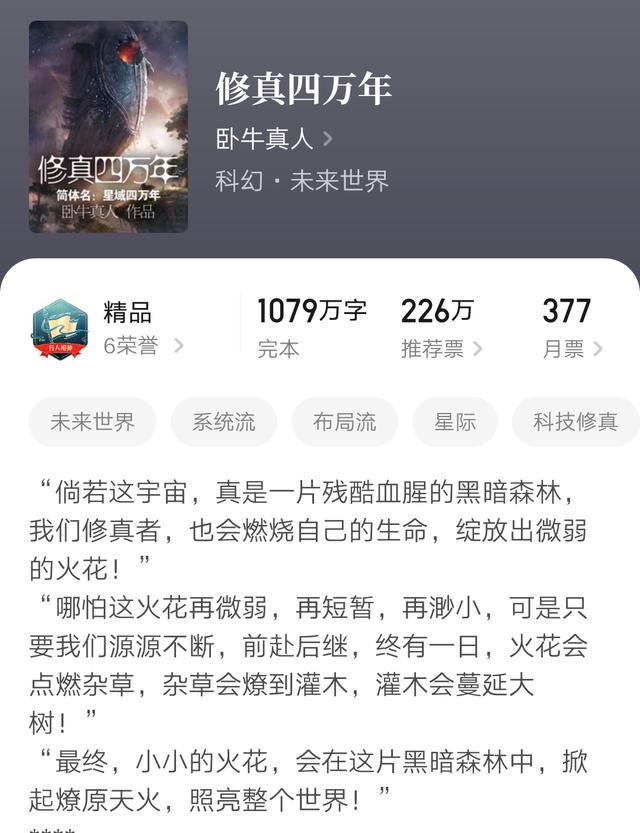Viewport: 640px width, 833px height.
Task: Open the 377 月票 details
Action: tap(571, 328)
